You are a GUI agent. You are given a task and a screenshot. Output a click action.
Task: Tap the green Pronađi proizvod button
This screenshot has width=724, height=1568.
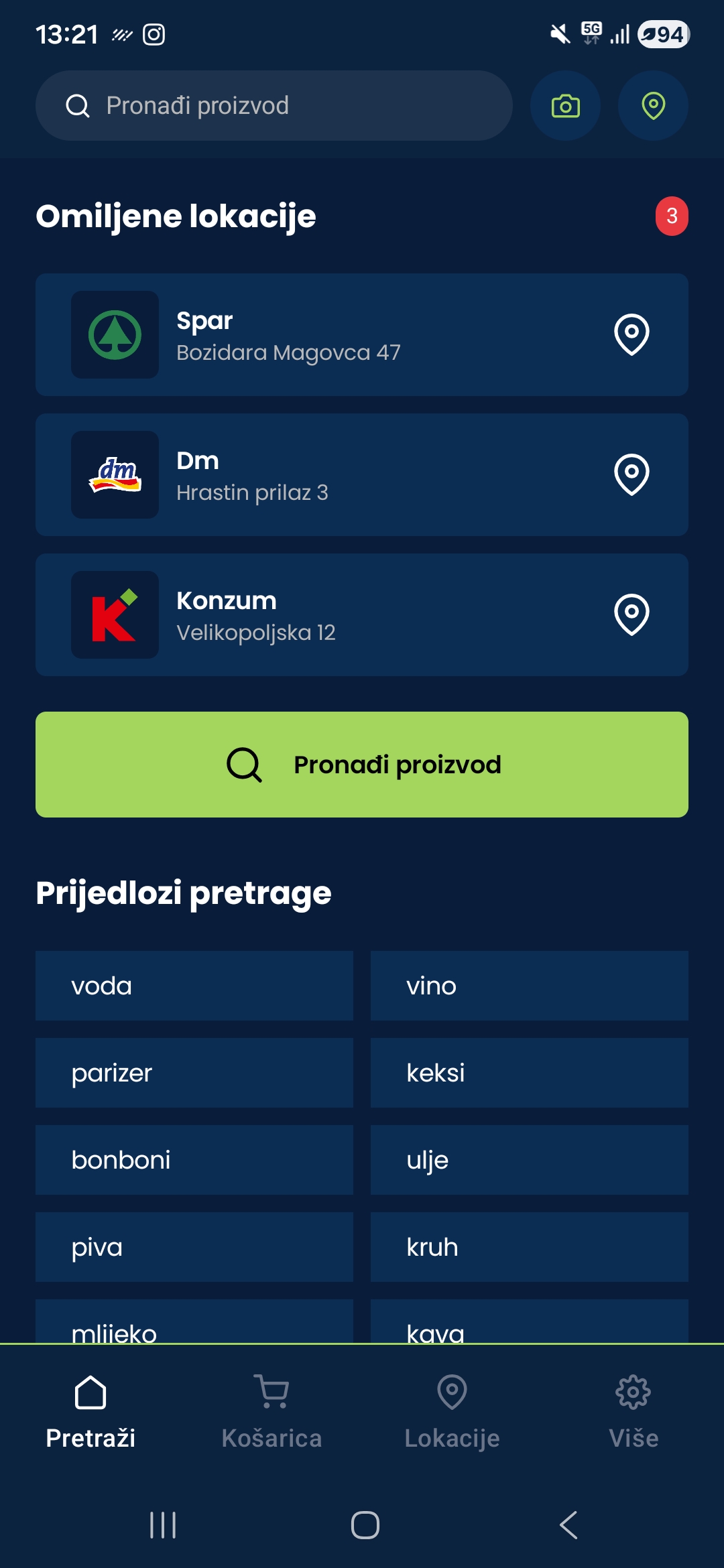coord(362,765)
